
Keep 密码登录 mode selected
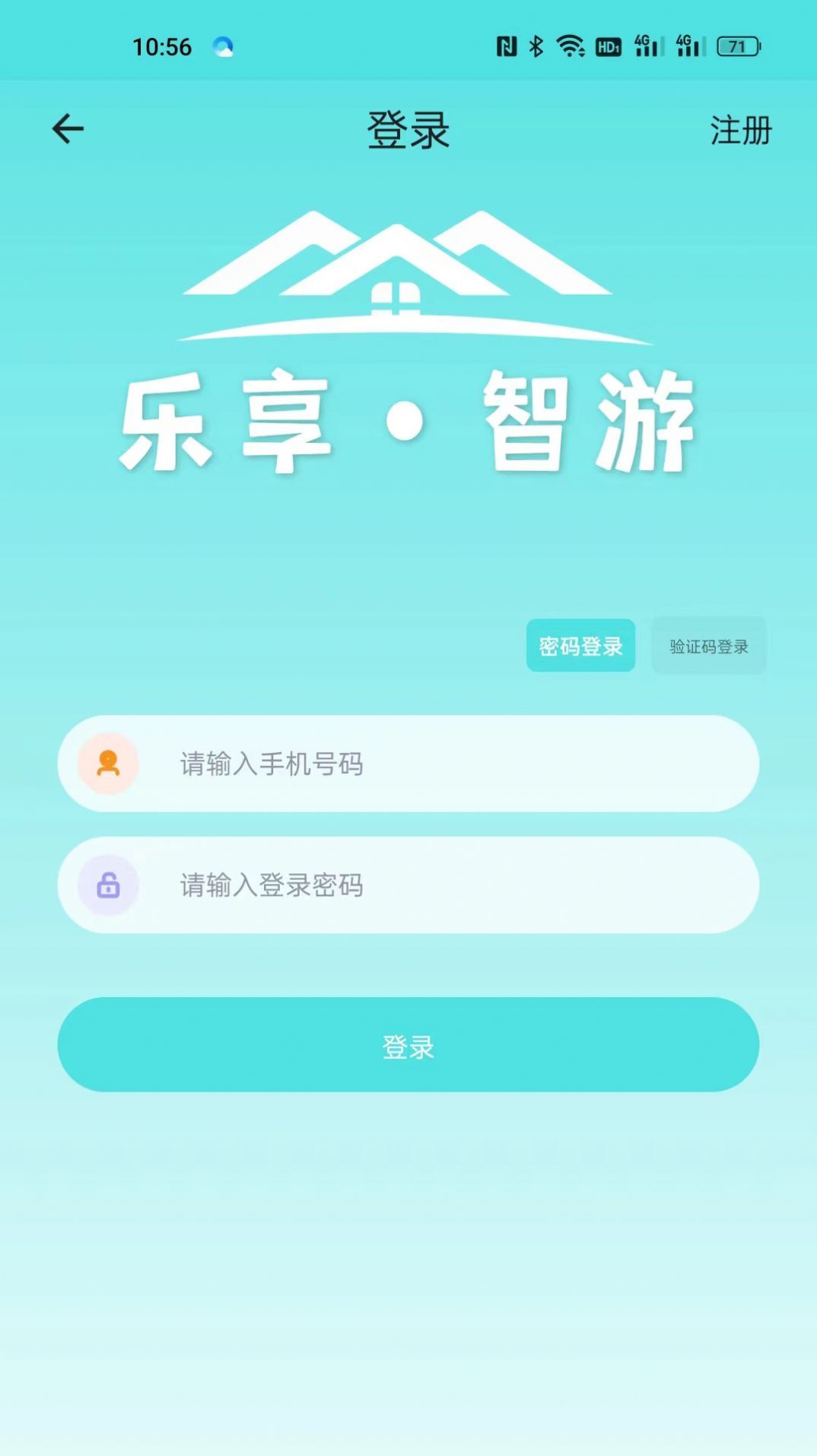[580, 646]
